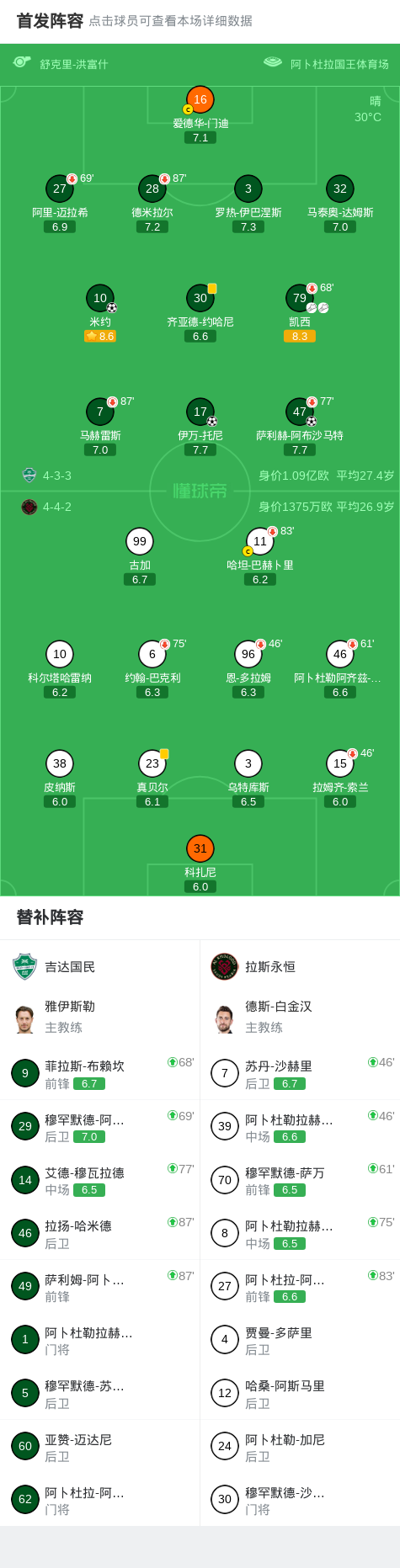Select substitute 穆罕默德-萨万 row

click(300, 1180)
